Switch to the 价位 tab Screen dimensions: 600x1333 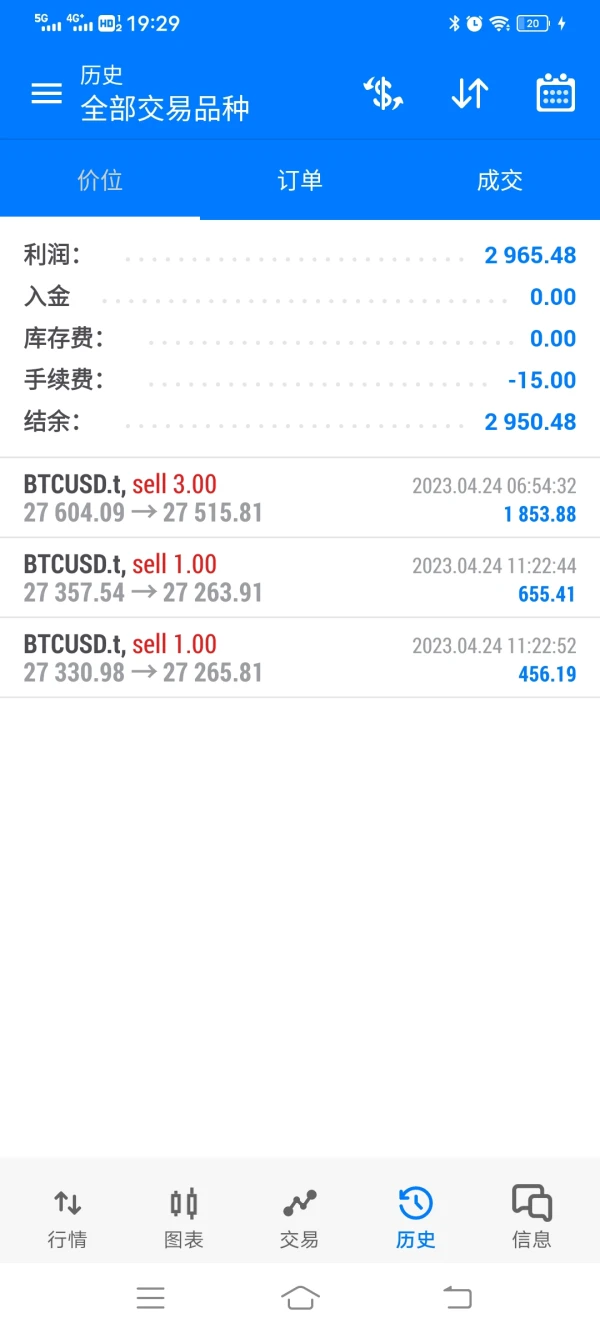[x=100, y=181]
